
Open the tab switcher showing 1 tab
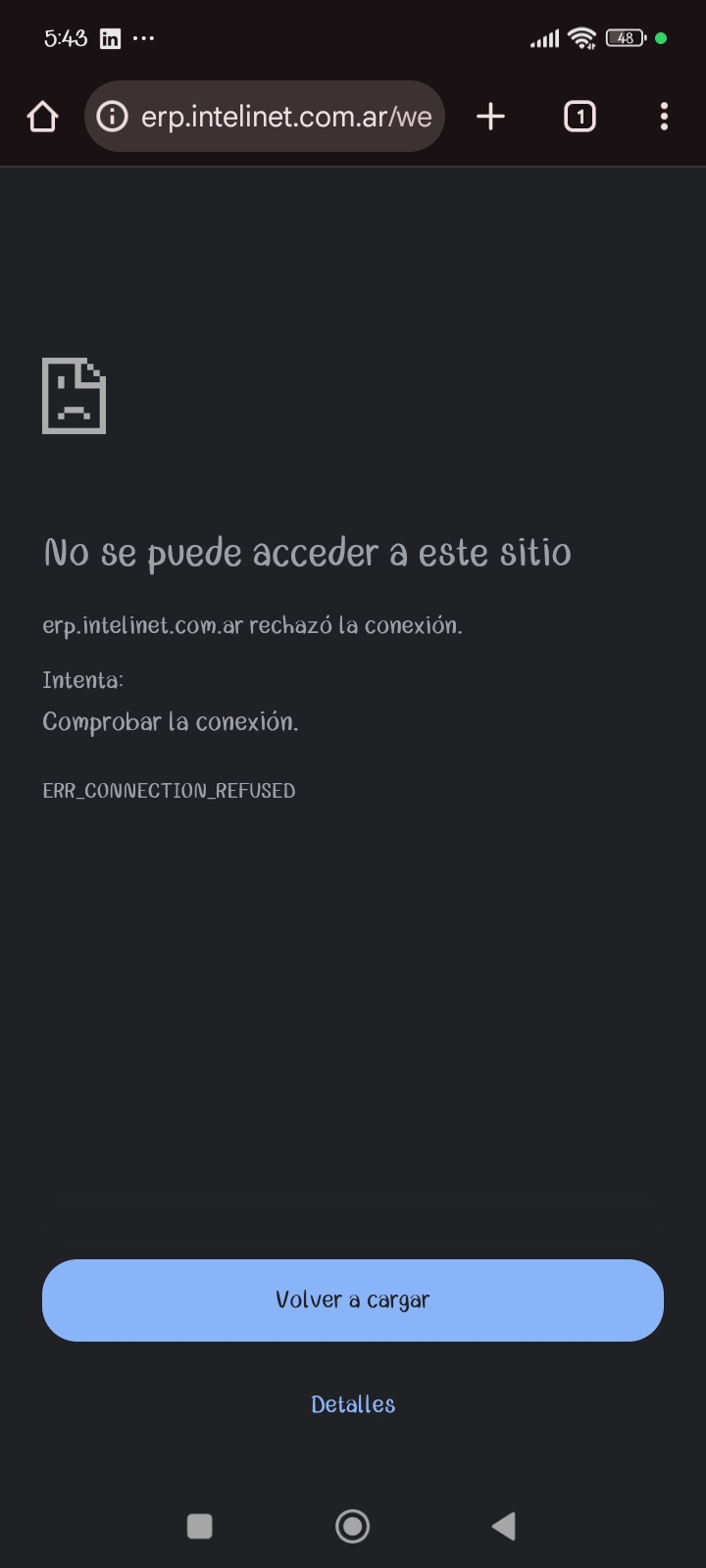pos(580,117)
